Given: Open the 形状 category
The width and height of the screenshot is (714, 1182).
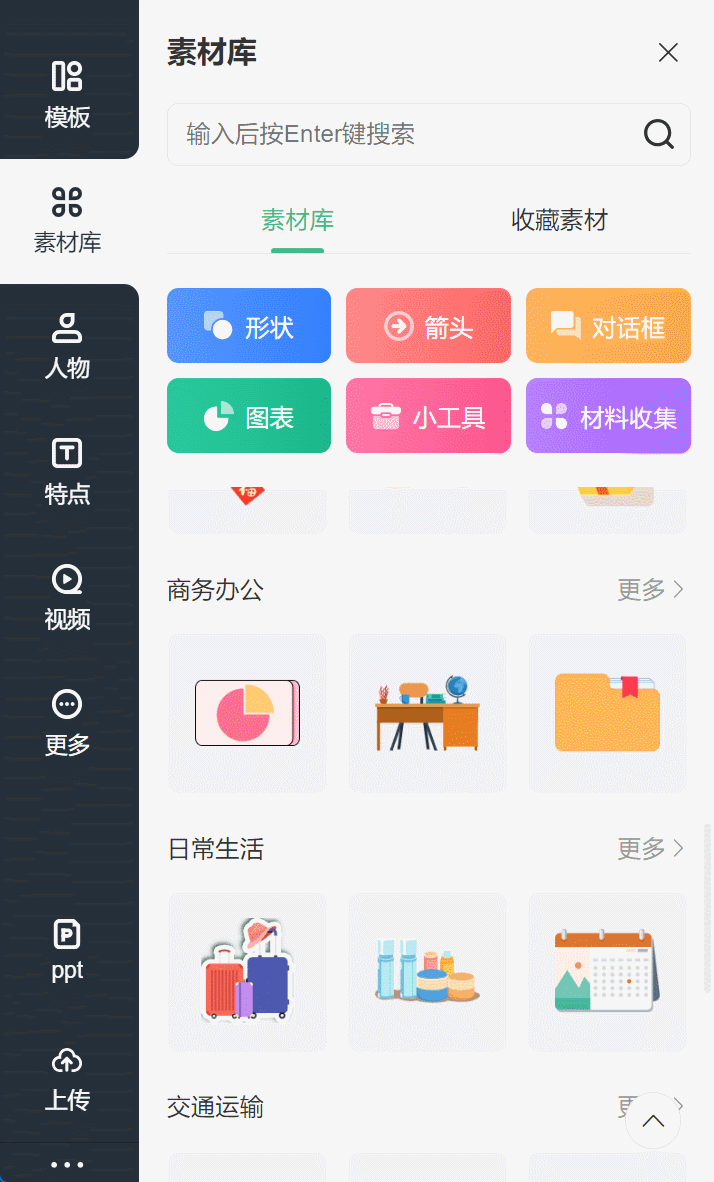Looking at the screenshot, I should point(249,326).
